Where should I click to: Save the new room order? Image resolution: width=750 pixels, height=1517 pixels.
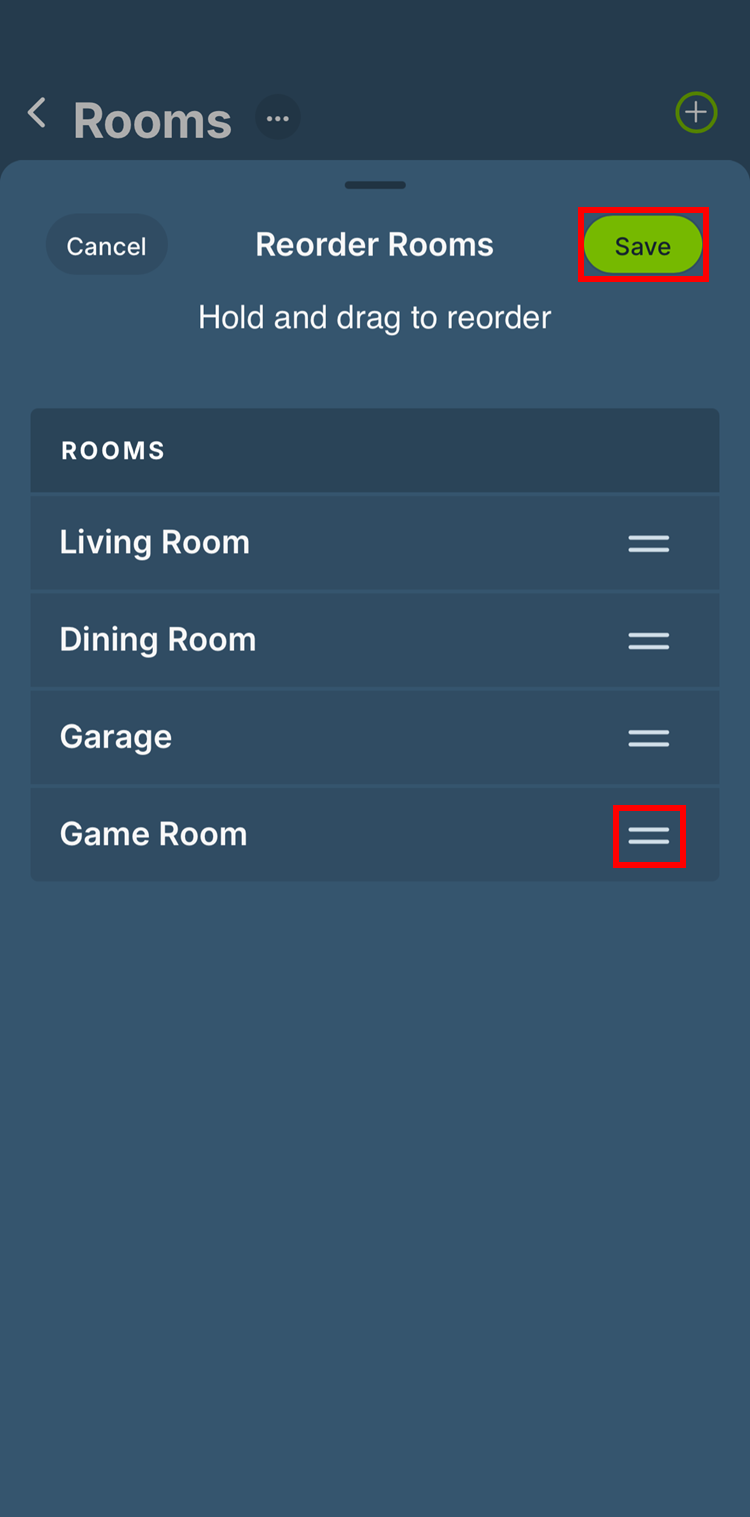pos(643,245)
